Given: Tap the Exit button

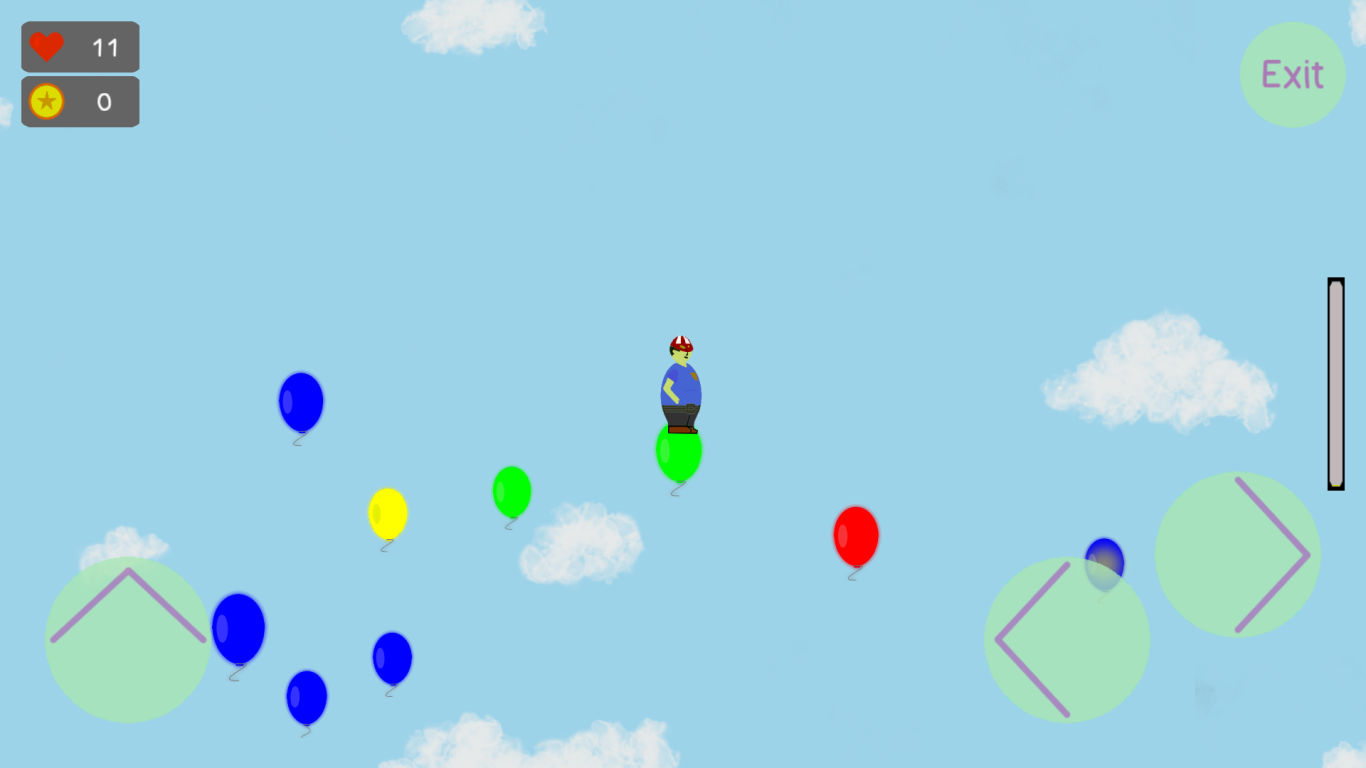Looking at the screenshot, I should pos(1292,75).
